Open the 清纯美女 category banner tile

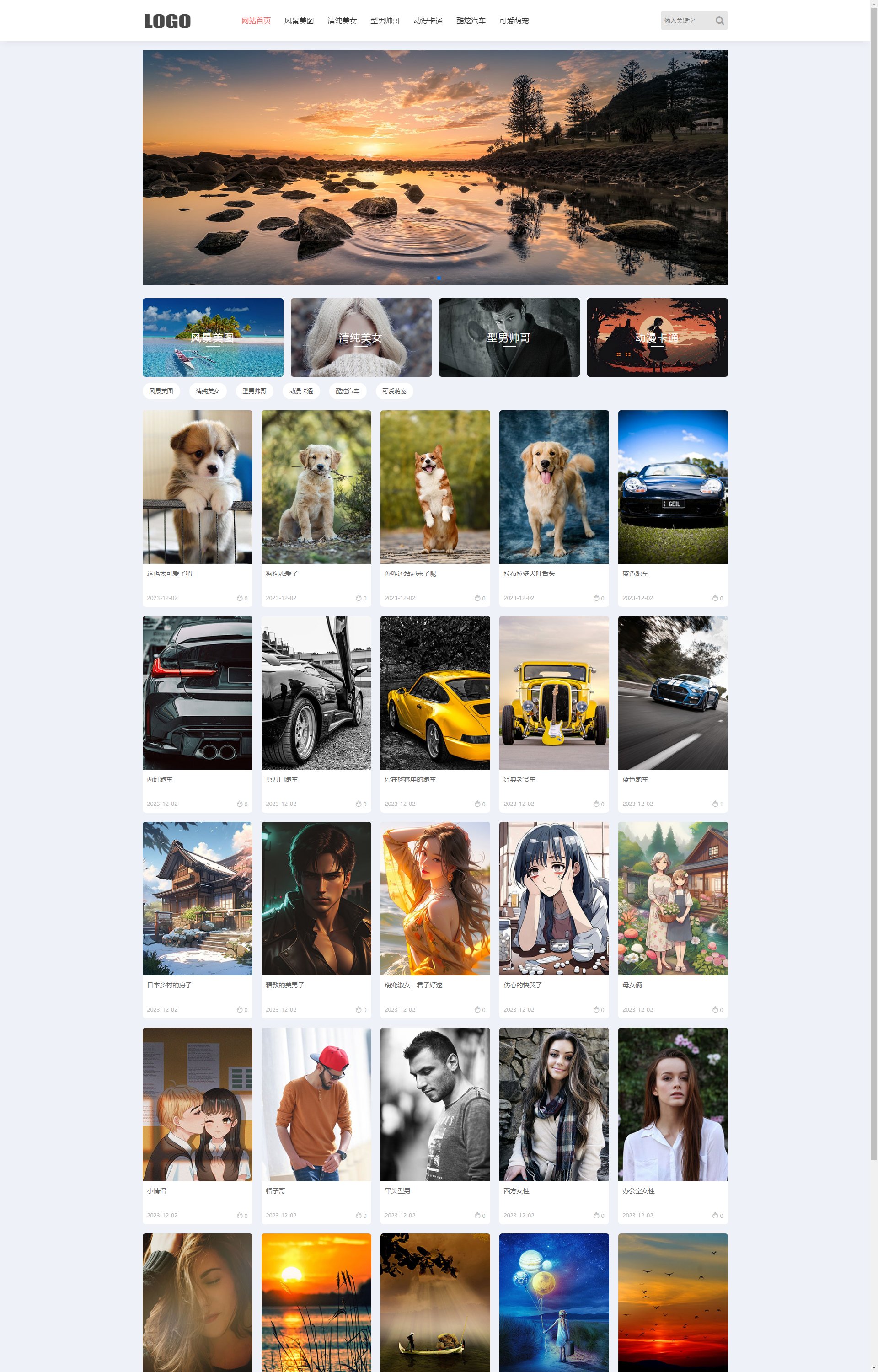pyautogui.click(x=361, y=338)
